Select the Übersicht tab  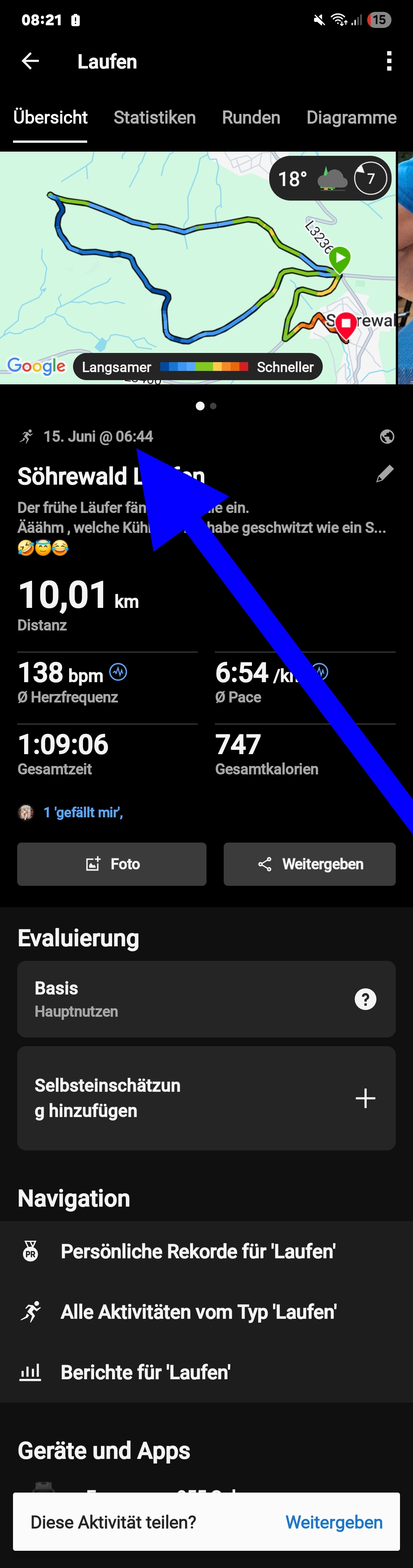click(50, 118)
